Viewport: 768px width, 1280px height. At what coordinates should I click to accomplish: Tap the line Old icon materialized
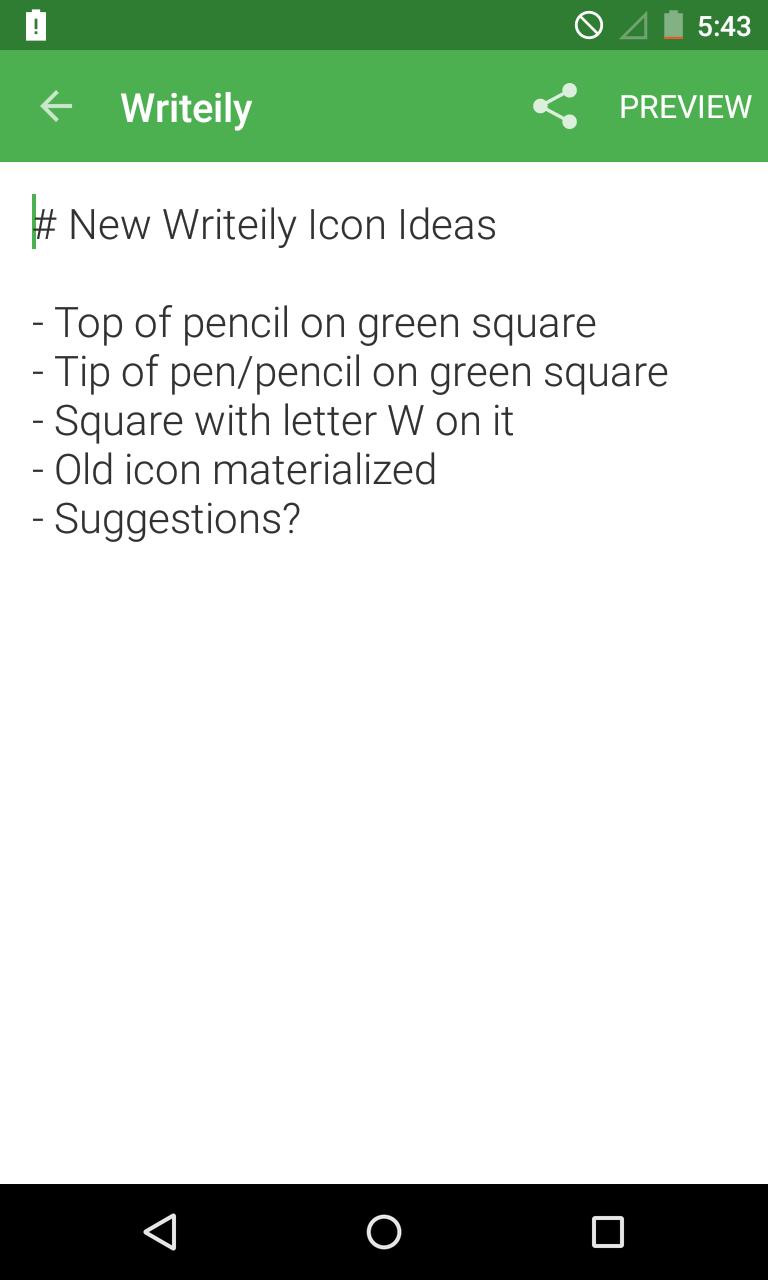point(234,469)
